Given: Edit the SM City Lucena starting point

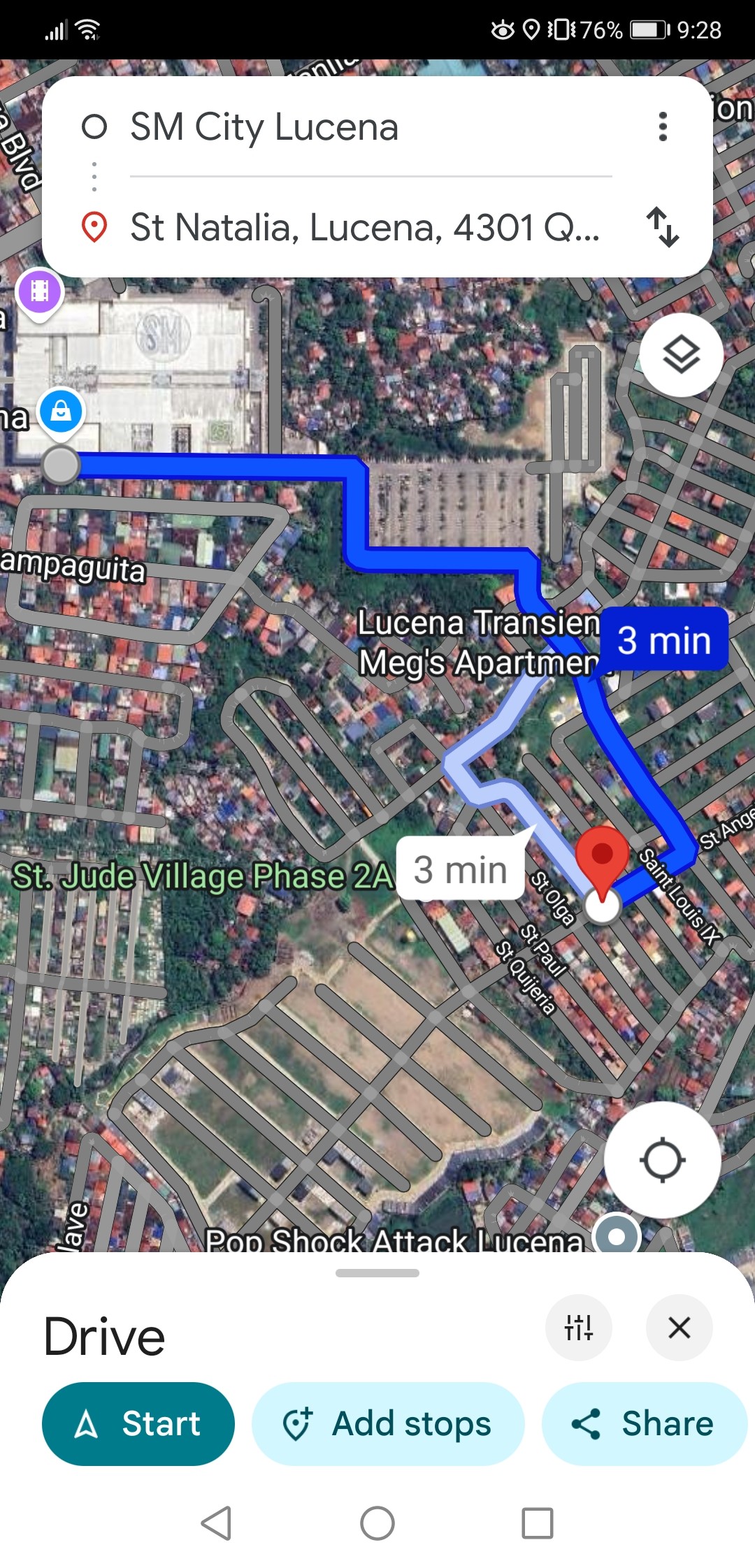Looking at the screenshot, I should [264, 128].
